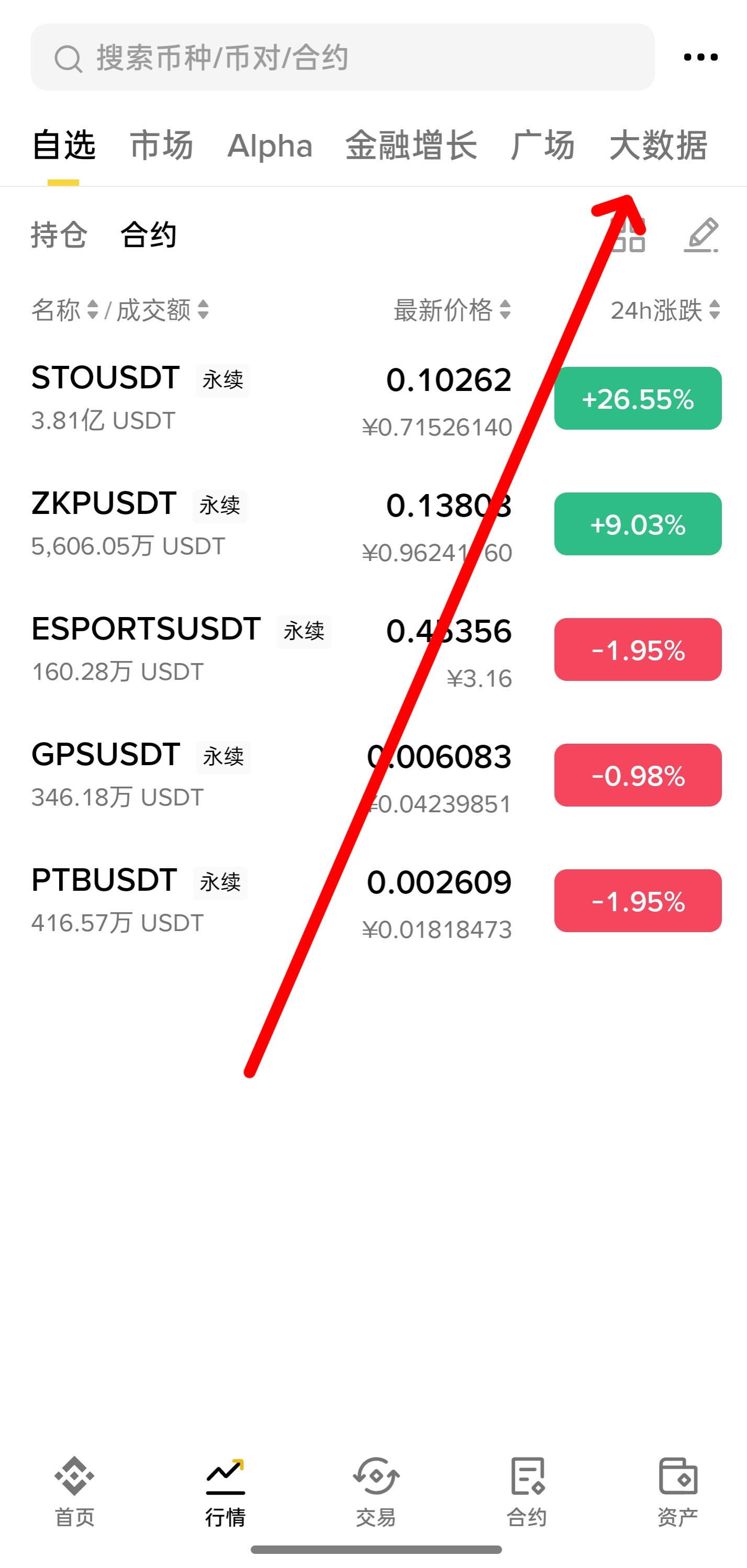Image resolution: width=747 pixels, height=1568 pixels.
Task: Go to the 广场 tab
Action: (542, 146)
